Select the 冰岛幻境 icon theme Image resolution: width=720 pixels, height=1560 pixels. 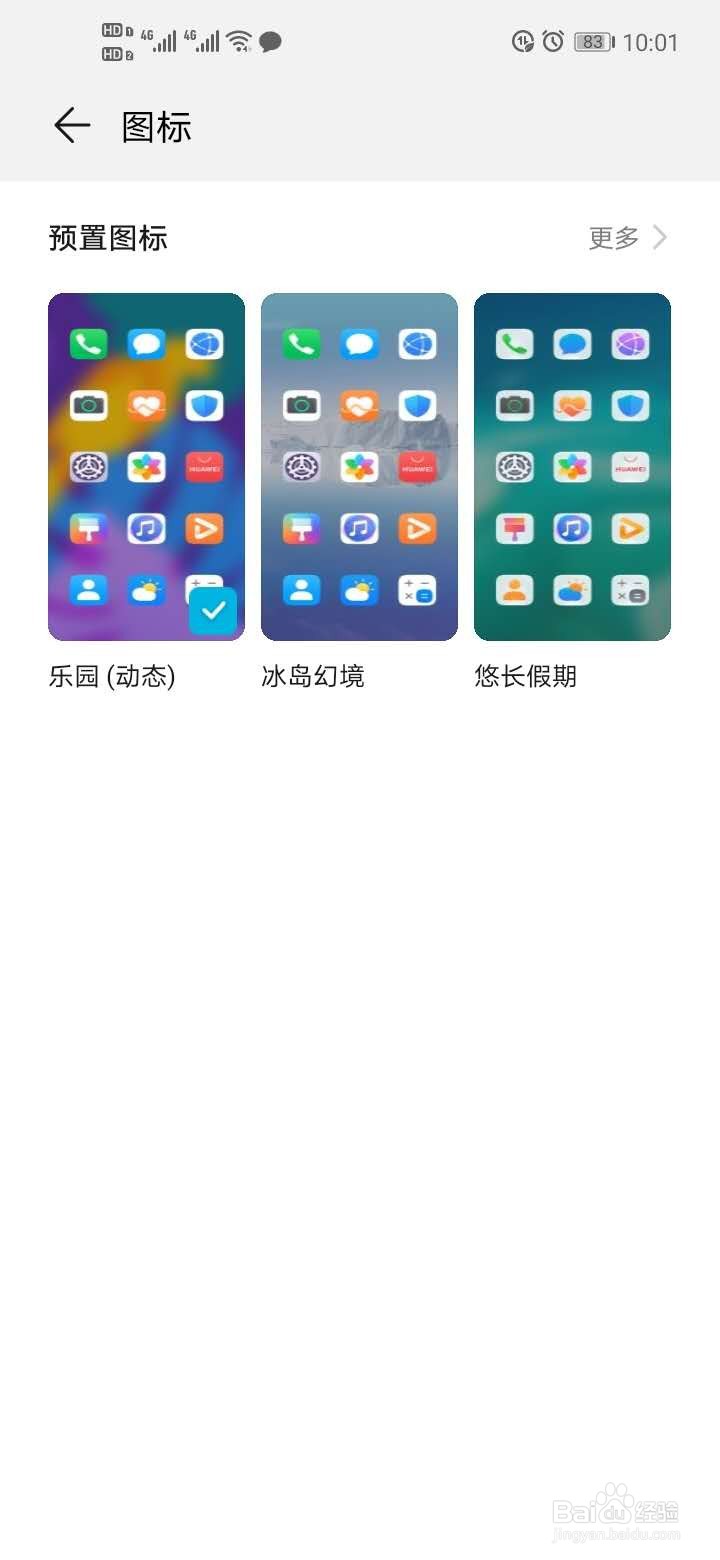[x=358, y=465]
